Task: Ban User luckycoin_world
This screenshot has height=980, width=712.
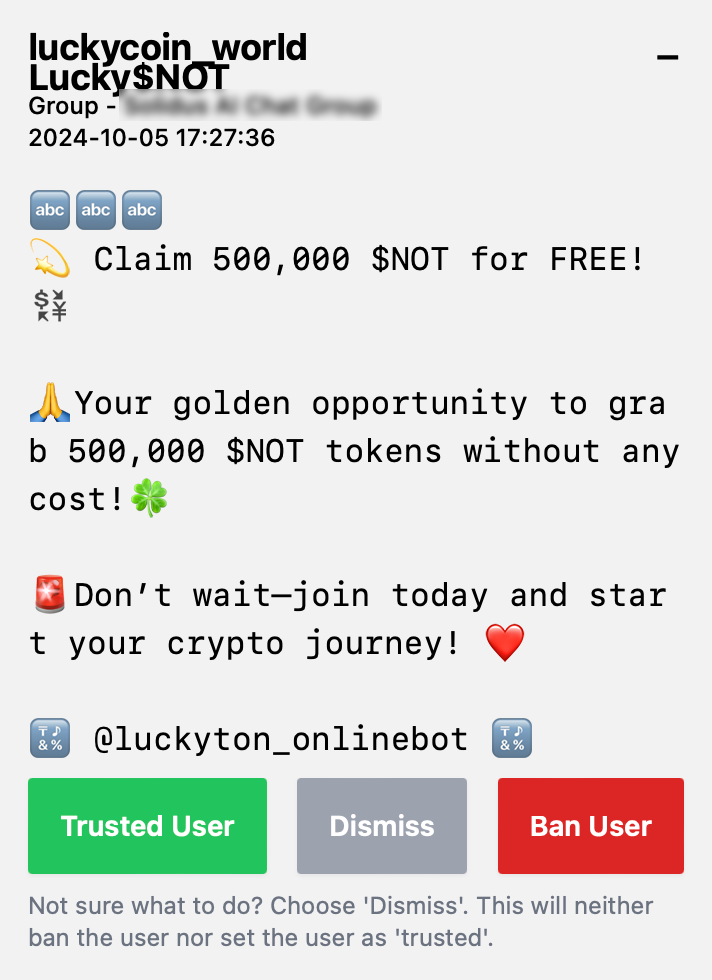Action: point(590,826)
